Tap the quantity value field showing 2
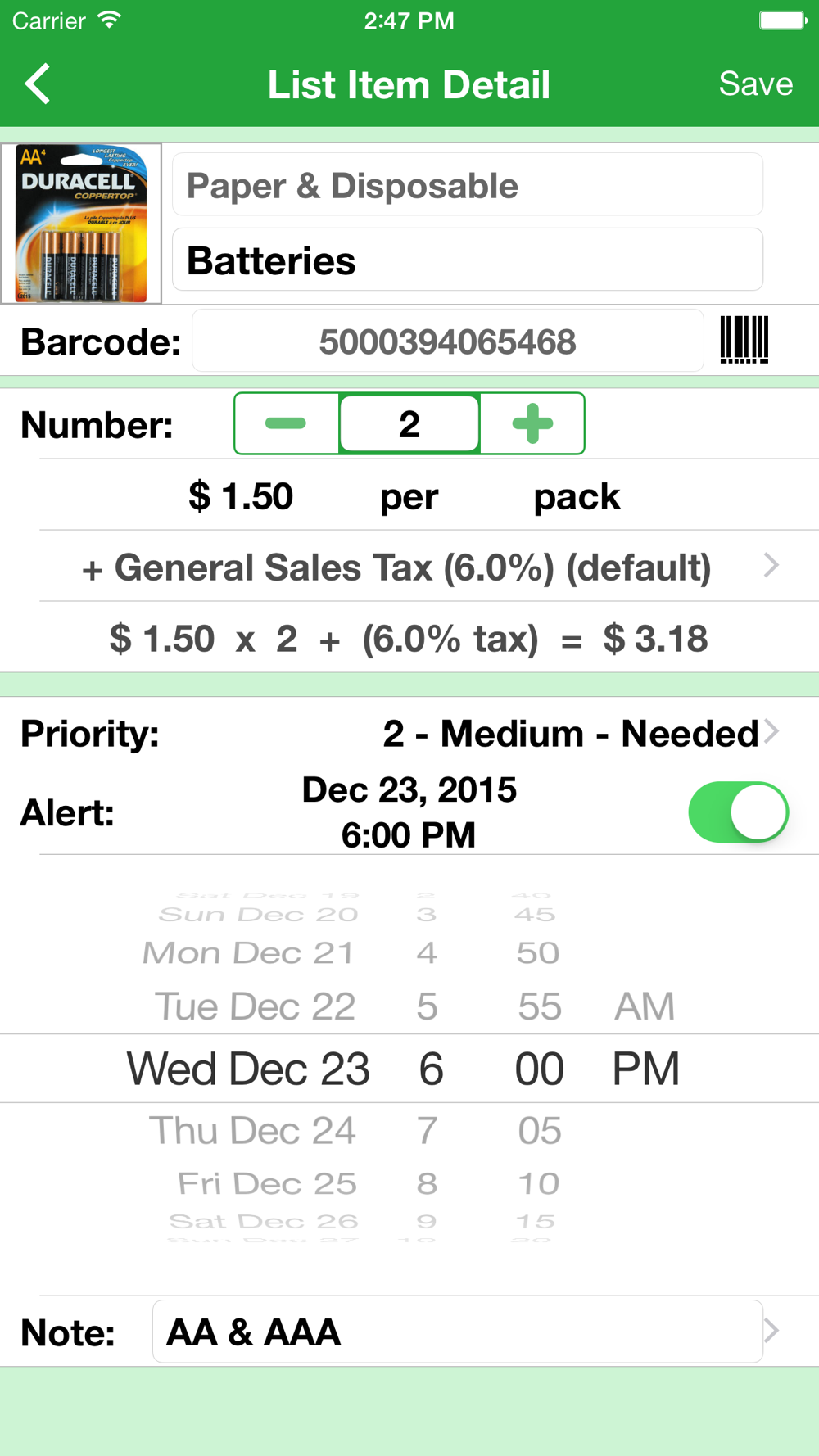Screen dimensions: 819x1456 409,423
